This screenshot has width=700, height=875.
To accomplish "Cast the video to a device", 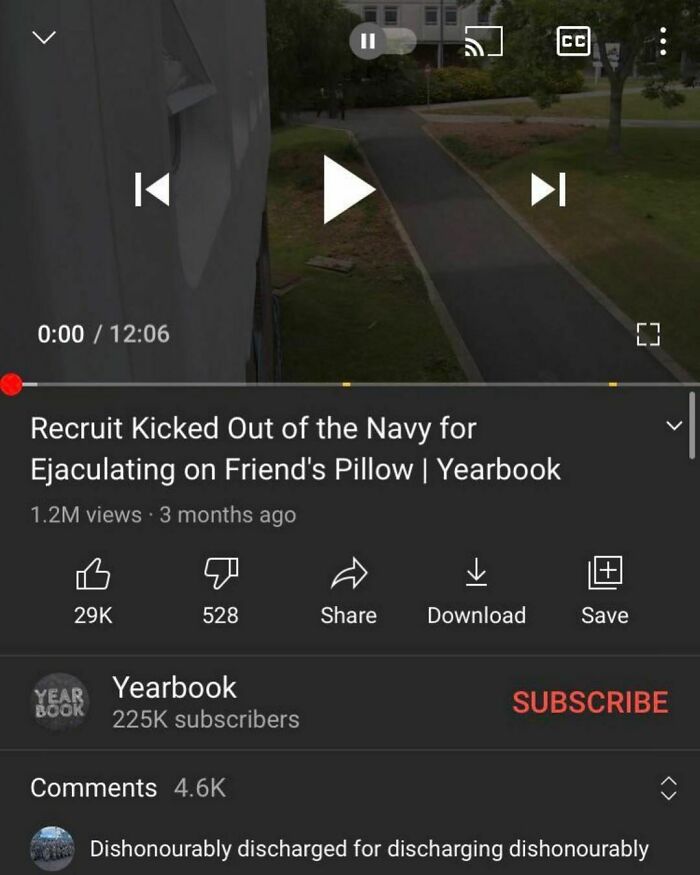I will pos(483,41).
